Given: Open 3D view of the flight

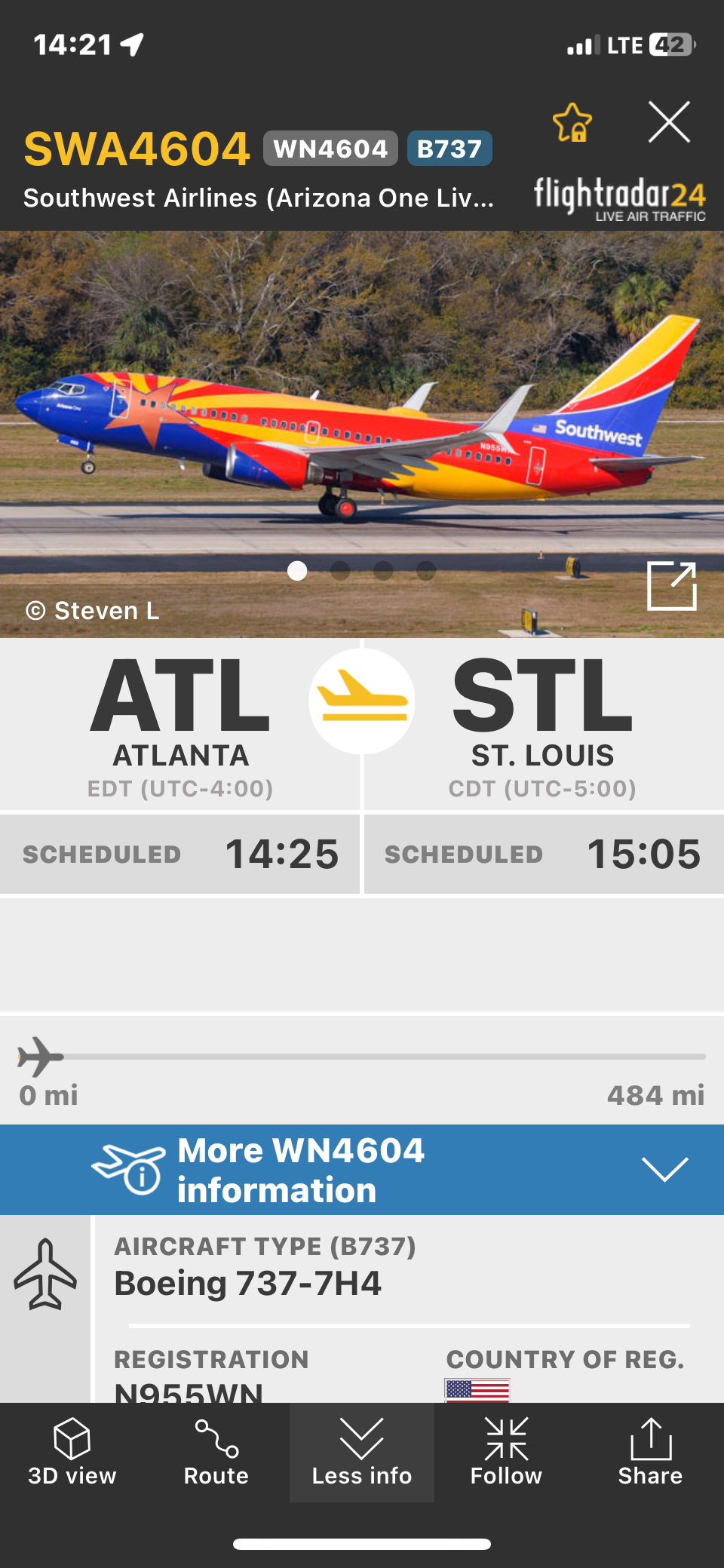Looking at the screenshot, I should click(72, 1452).
